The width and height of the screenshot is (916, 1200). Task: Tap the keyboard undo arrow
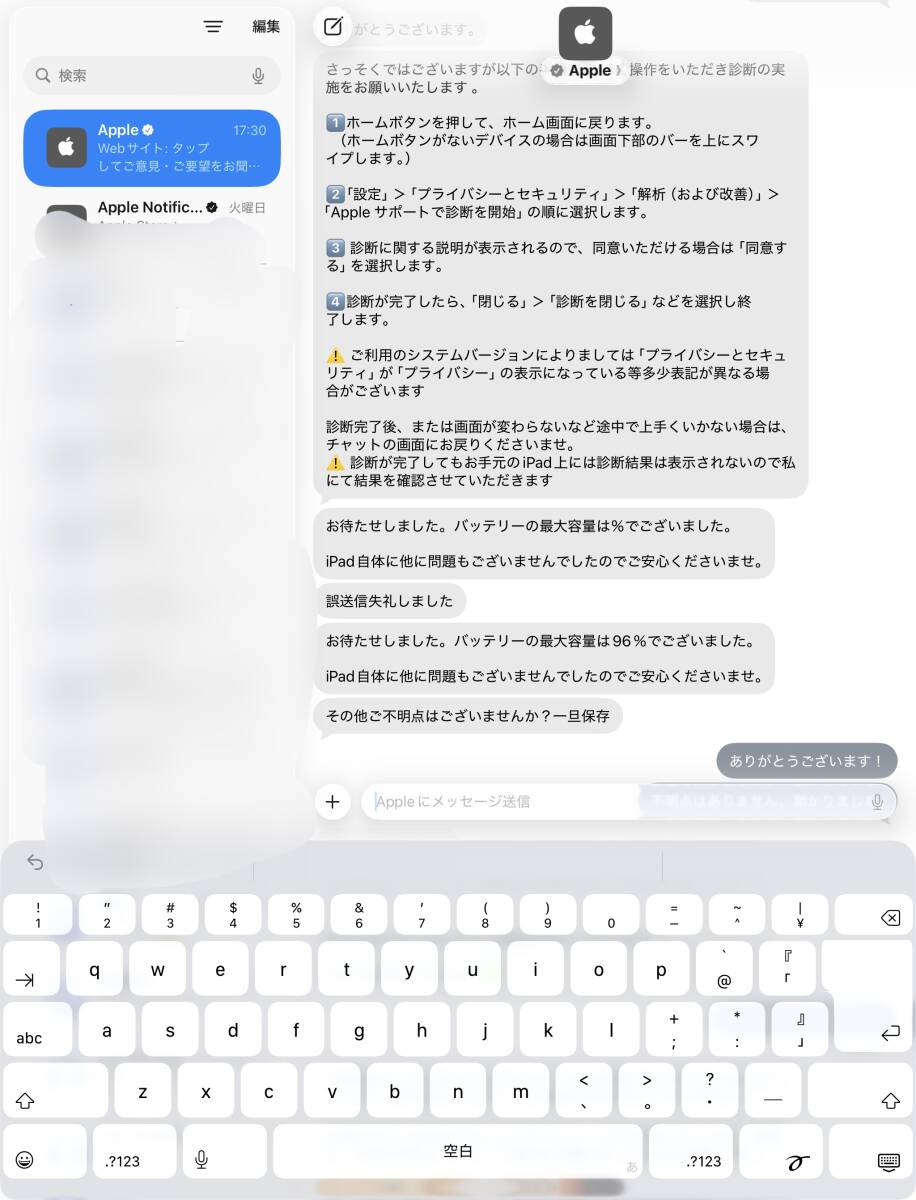coord(35,862)
